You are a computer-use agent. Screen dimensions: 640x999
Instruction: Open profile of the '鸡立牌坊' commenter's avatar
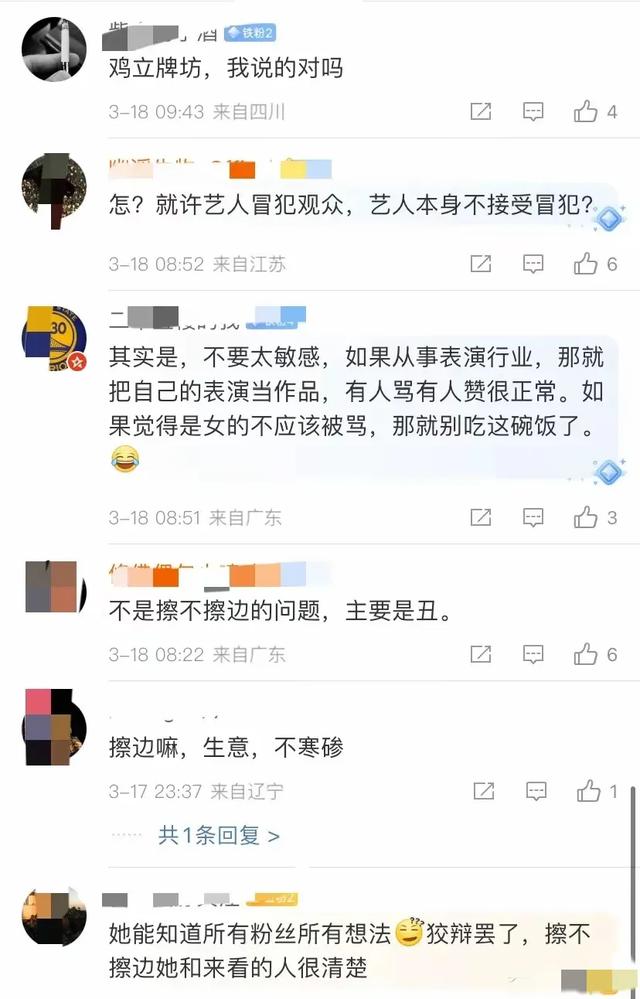(x=54, y=49)
